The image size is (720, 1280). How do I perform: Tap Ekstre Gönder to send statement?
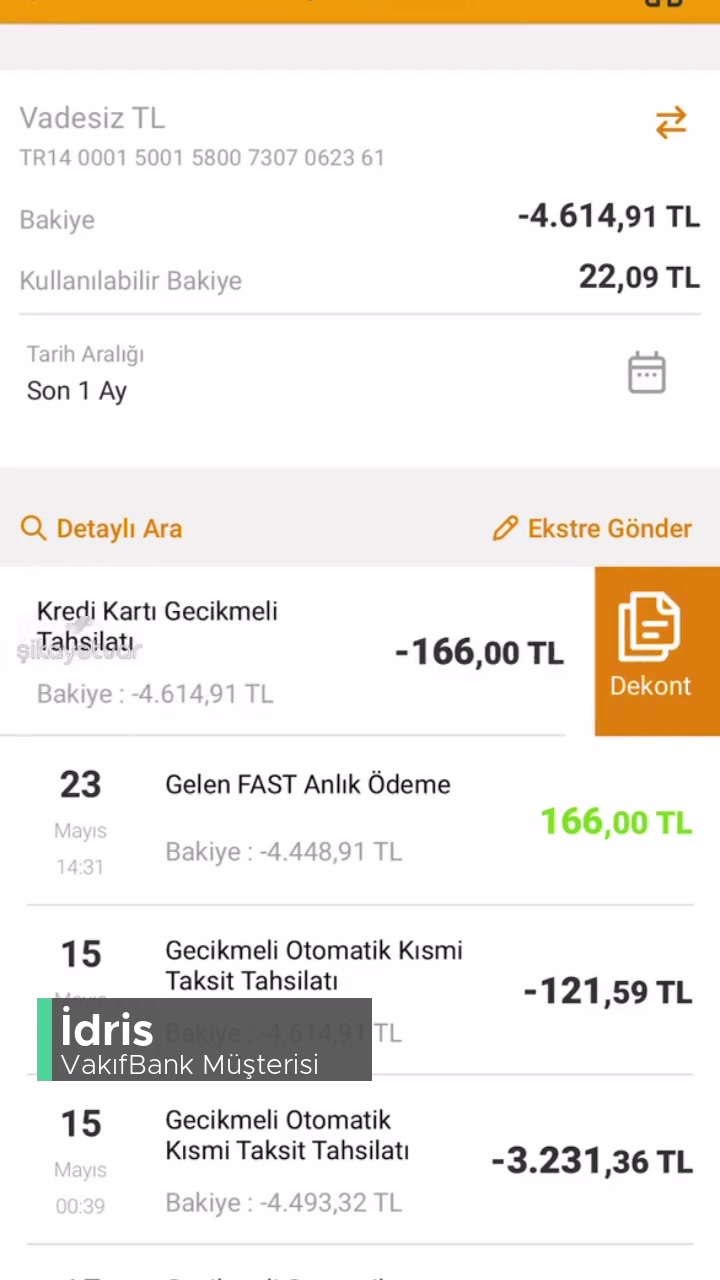point(609,528)
